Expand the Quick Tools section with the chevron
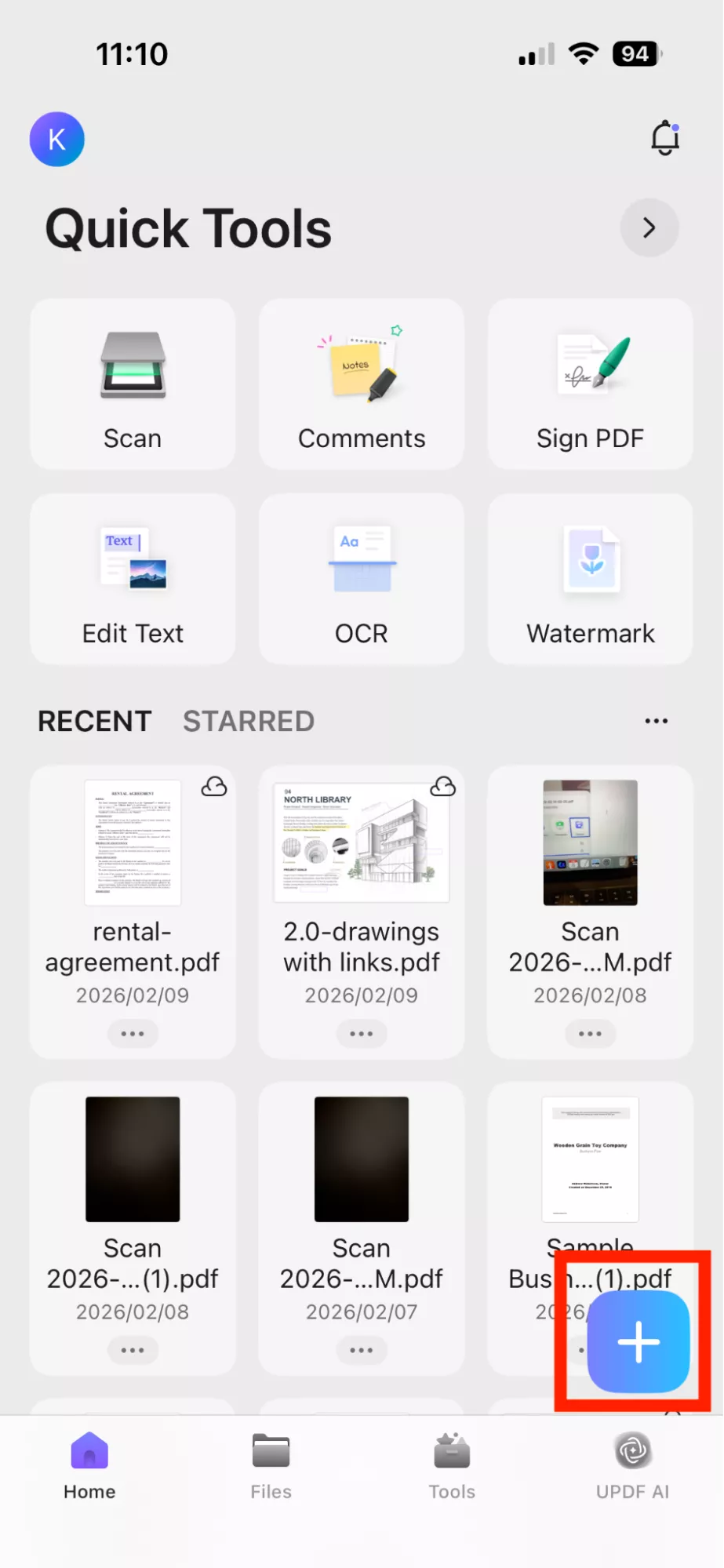The width and height of the screenshot is (724, 1568). [649, 227]
